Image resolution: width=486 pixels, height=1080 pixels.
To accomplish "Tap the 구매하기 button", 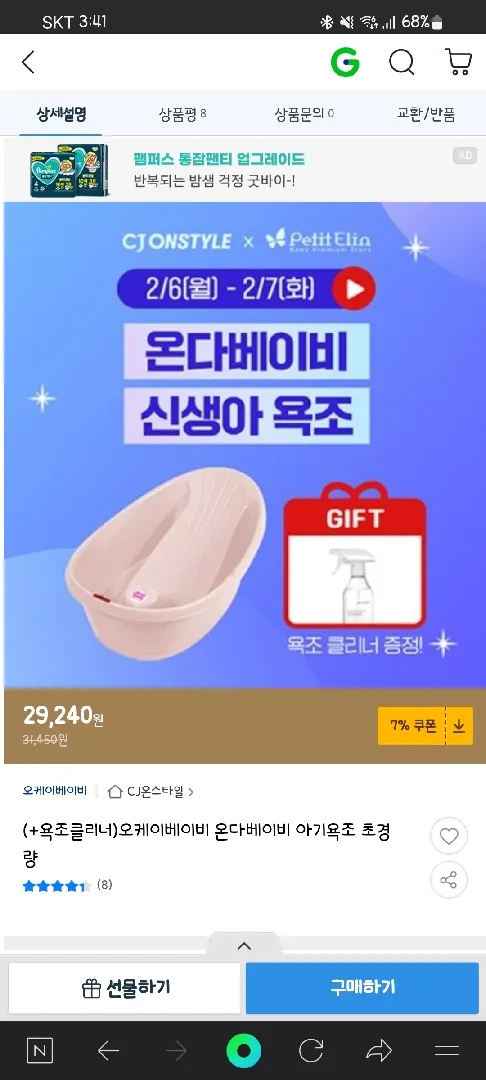I will 362,988.
